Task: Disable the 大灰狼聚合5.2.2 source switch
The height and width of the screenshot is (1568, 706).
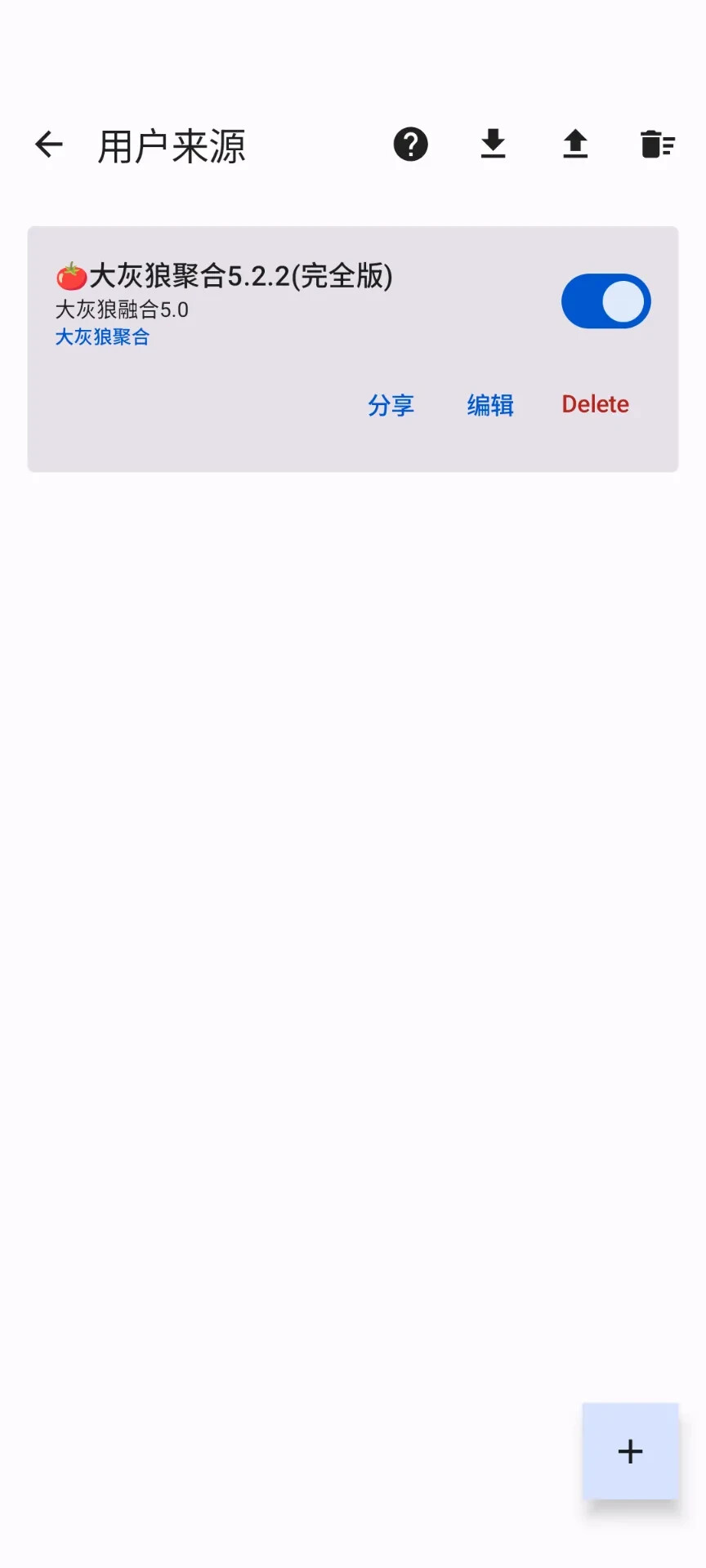Action: 605,301
